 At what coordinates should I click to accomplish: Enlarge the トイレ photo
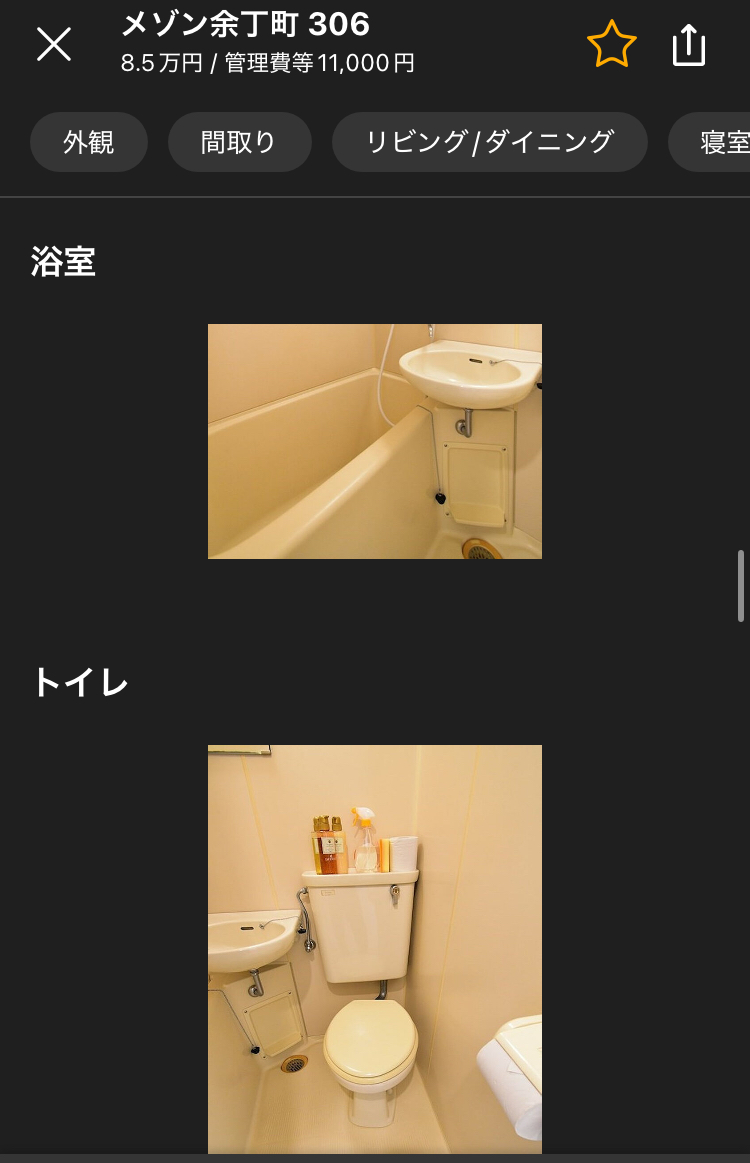pos(375,948)
